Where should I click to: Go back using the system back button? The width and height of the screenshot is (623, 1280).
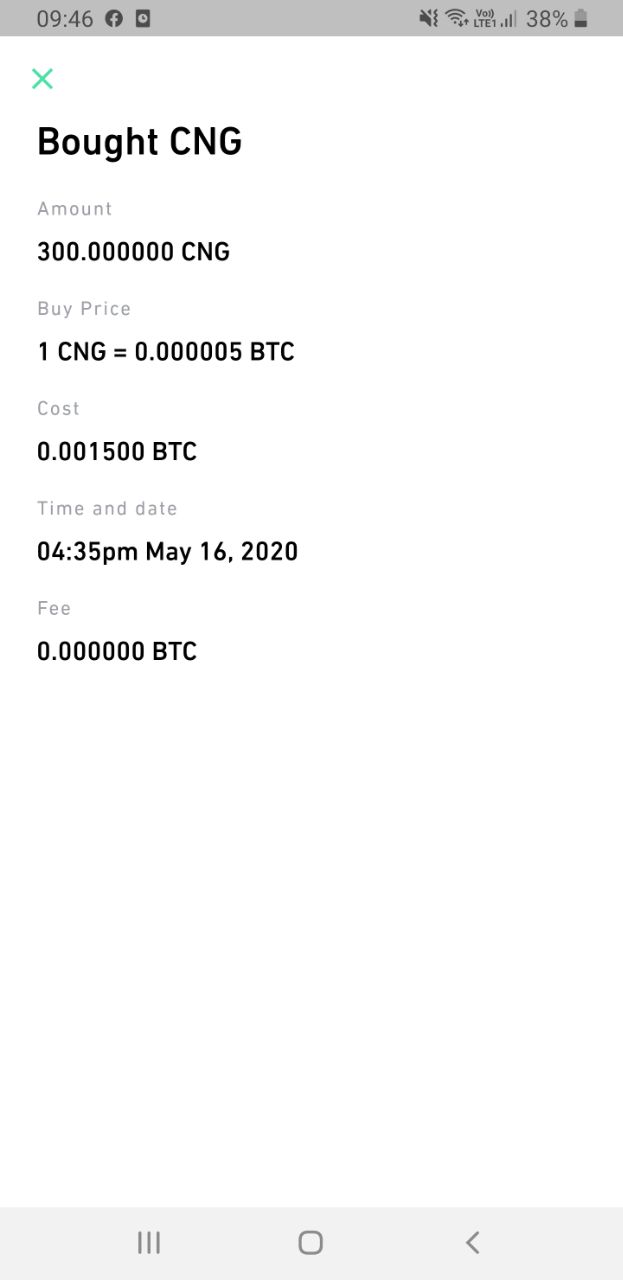pos(473,1242)
